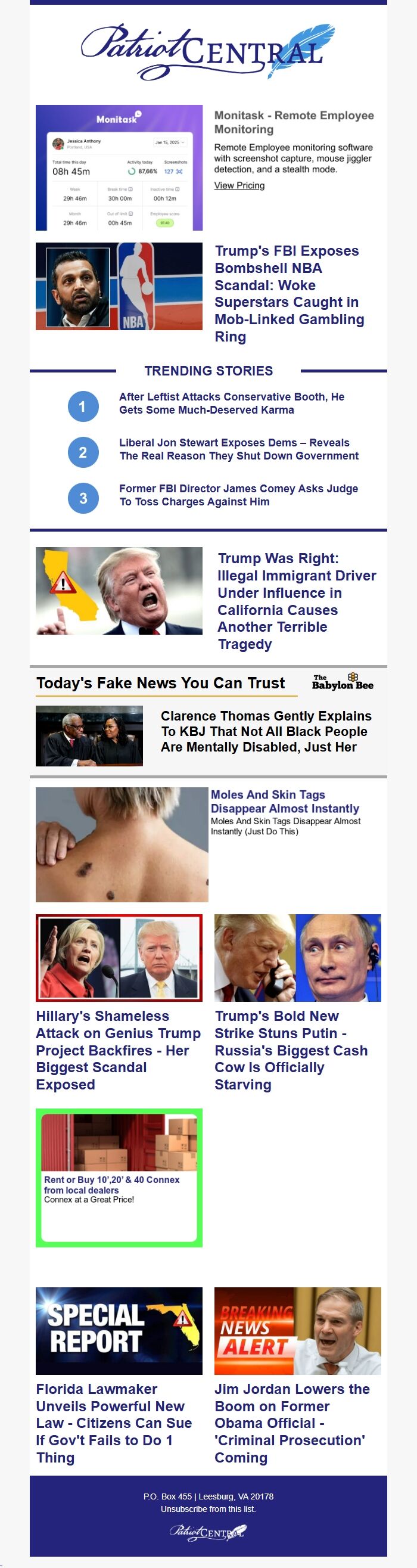Open the California illegal immigrant driver headline
Screen dimensions: 417x1568
(297, 601)
